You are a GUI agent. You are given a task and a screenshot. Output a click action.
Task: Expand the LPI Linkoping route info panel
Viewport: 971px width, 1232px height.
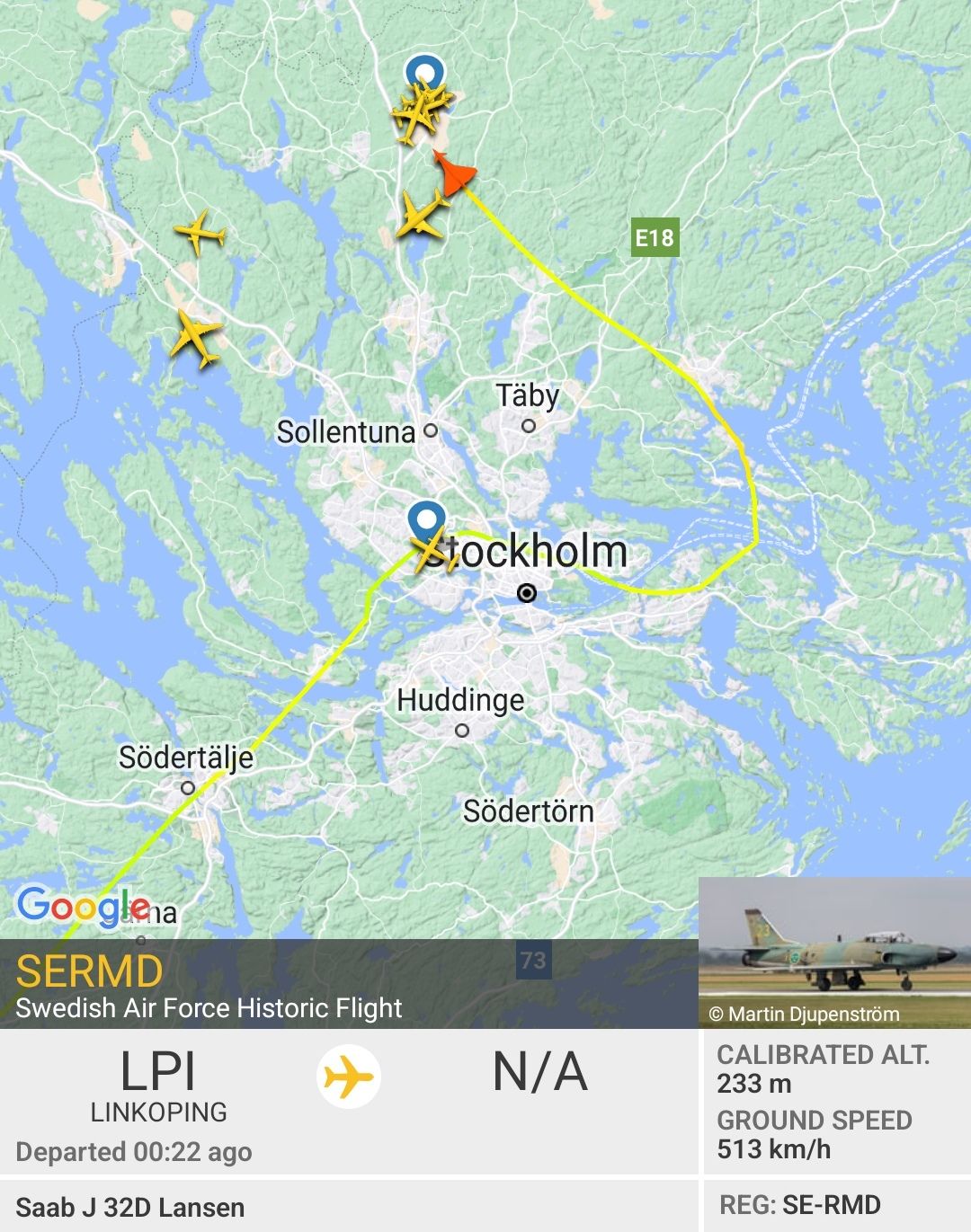point(347,1102)
